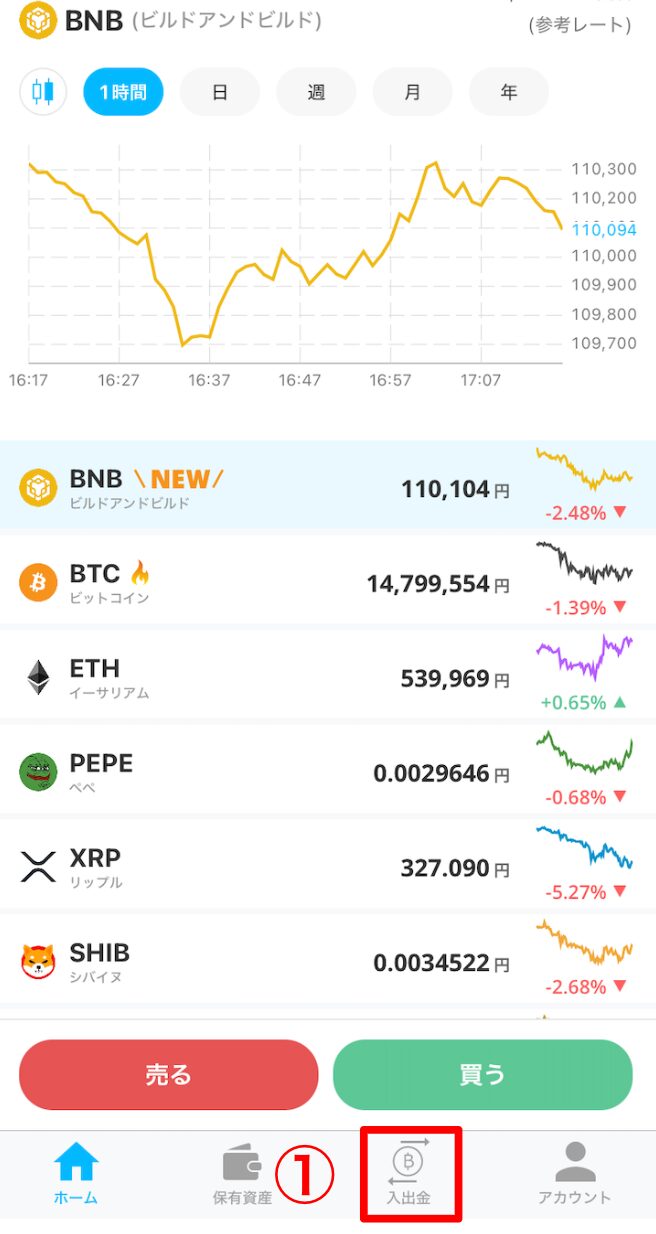Open the BNB coin row

(328, 486)
